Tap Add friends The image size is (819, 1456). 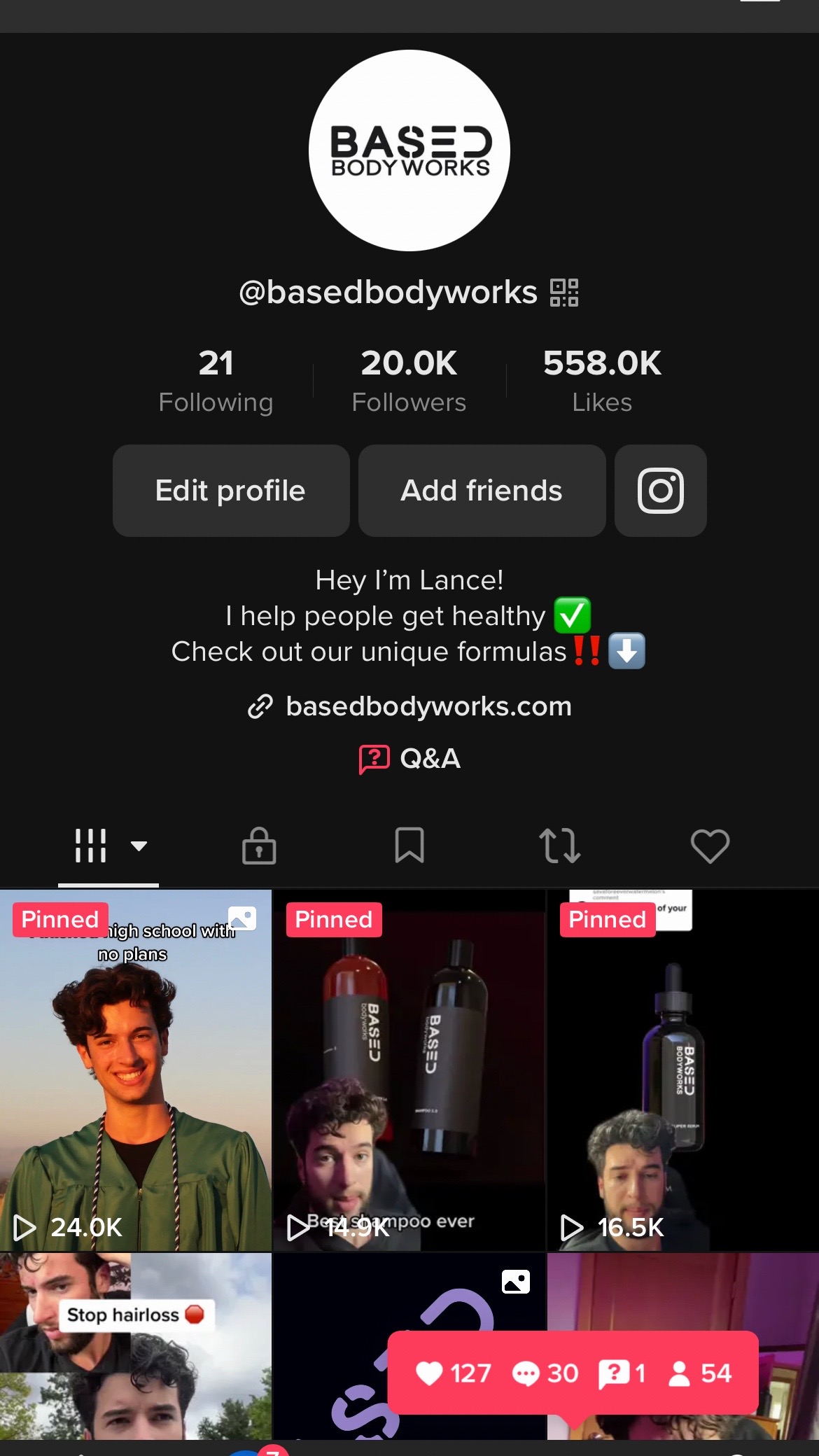tap(482, 491)
